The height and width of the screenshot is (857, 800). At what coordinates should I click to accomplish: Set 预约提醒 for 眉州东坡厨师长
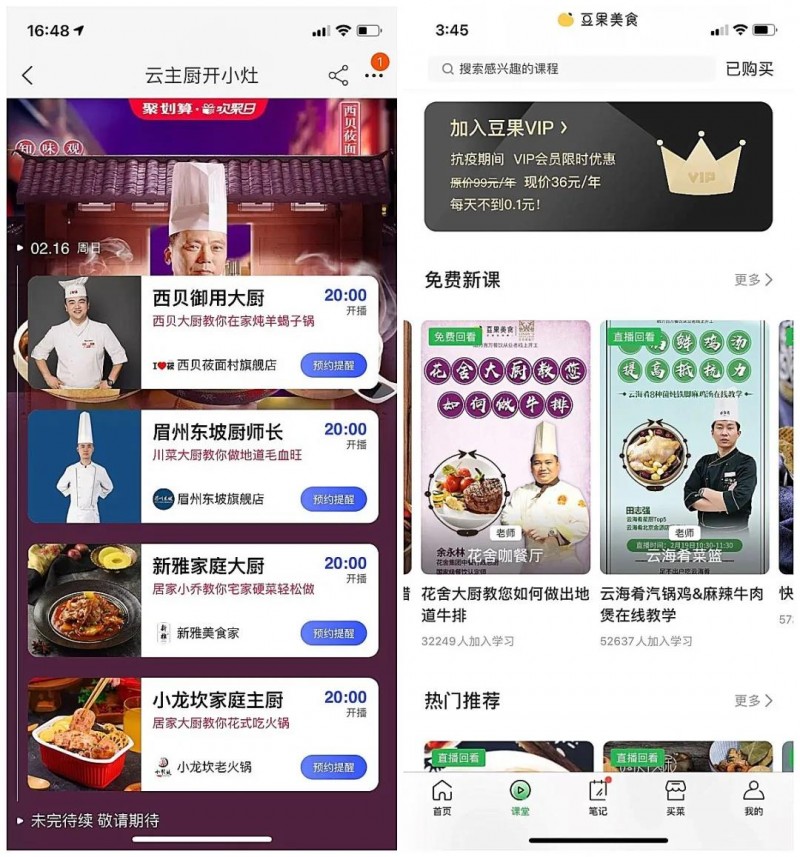[x=333, y=499]
